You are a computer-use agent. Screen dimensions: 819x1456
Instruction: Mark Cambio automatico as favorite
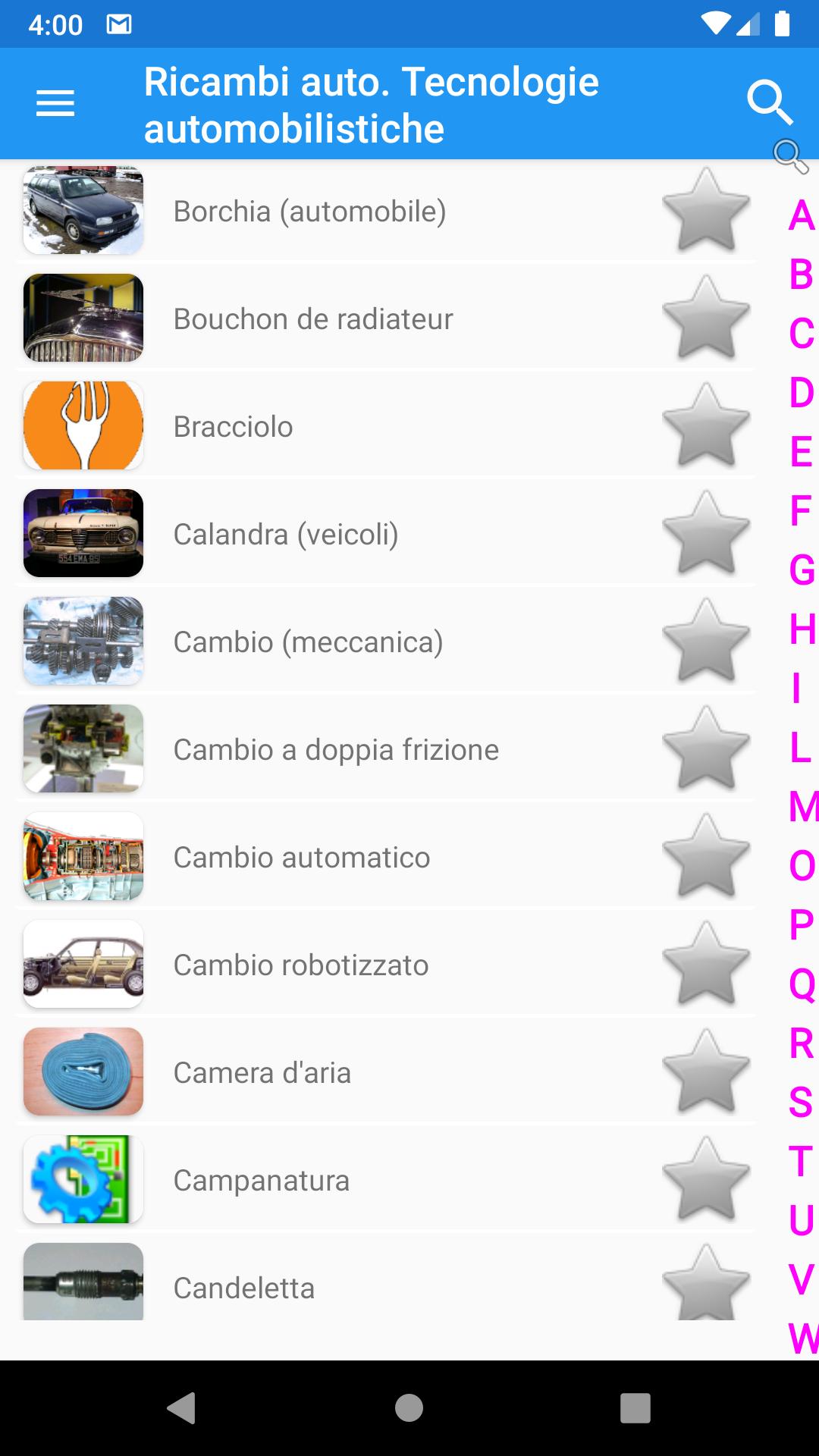706,856
